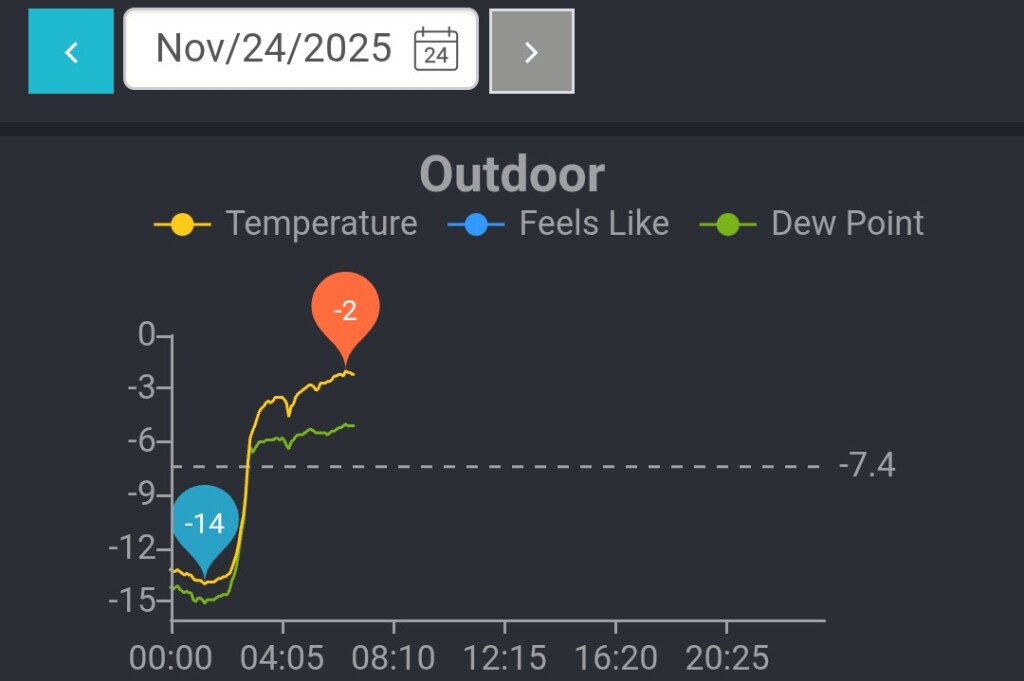Toggle the Dew Point series in the legend
Screen dimensions: 1024x681
(812, 223)
